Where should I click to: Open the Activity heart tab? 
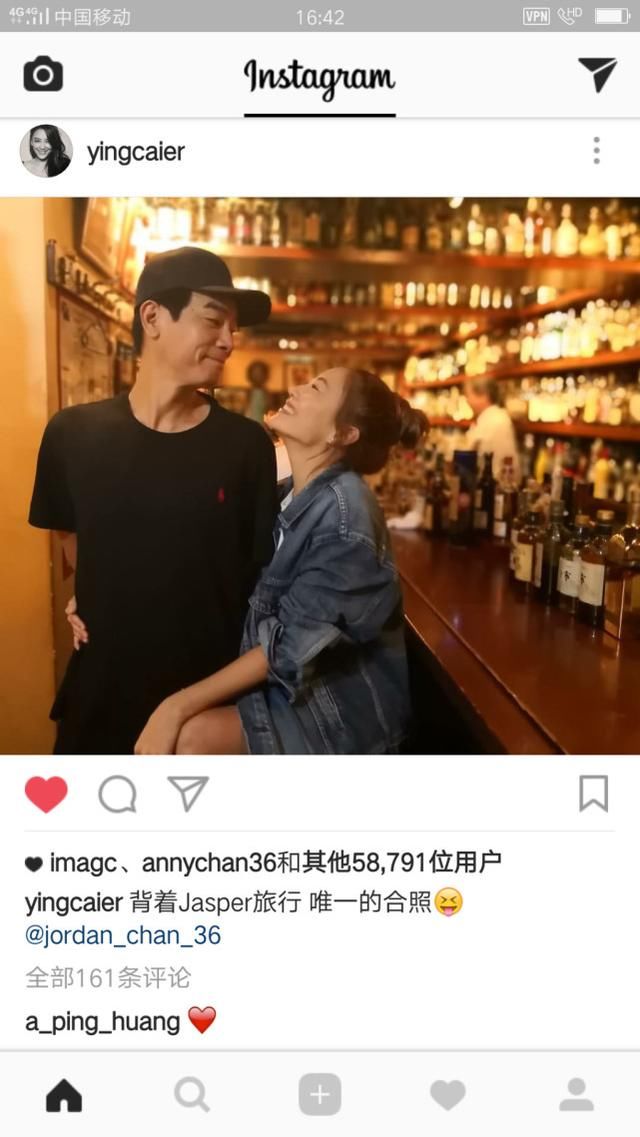[x=448, y=1096]
